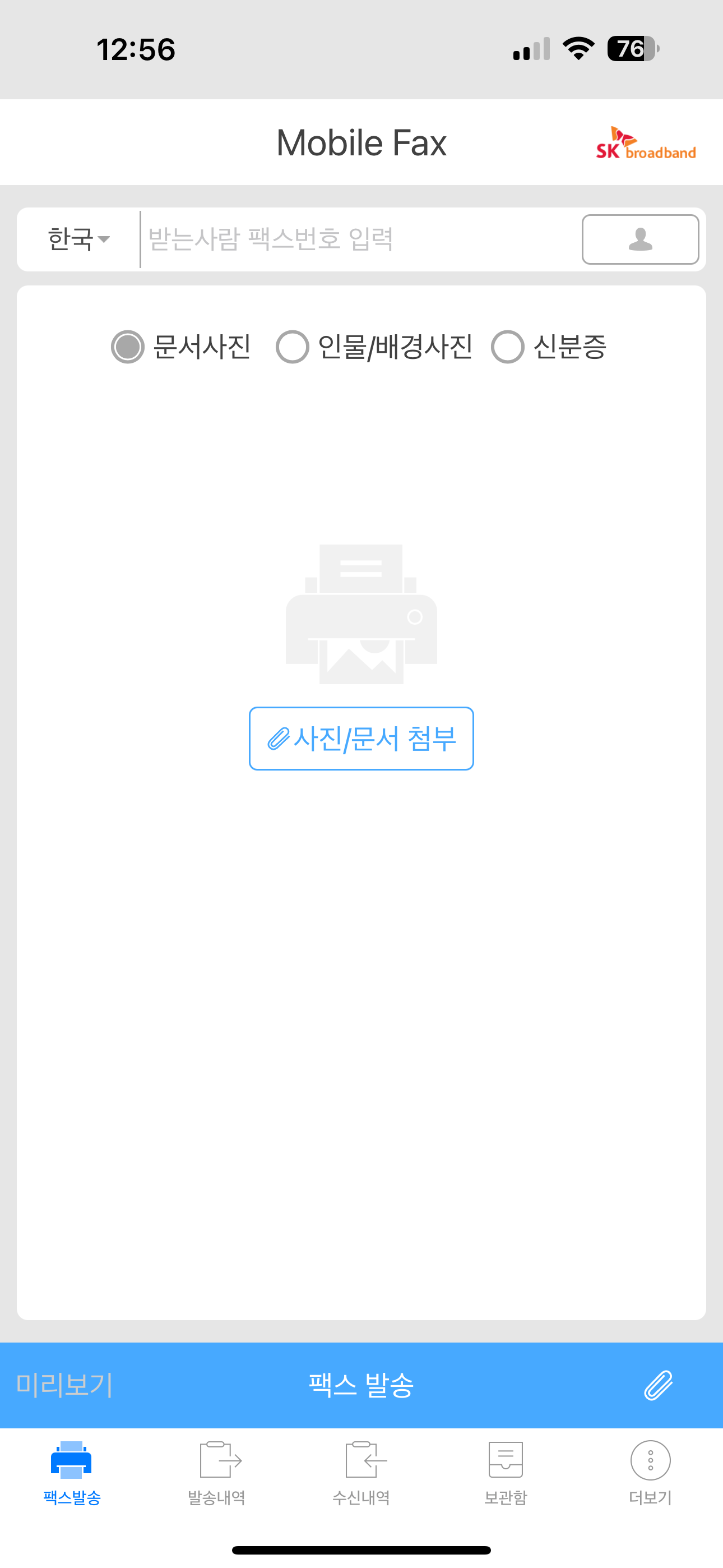723x1568 pixels.
Task: Select the 팩스발송 printer icon in bottom bar
Action: pyautogui.click(x=72, y=1460)
